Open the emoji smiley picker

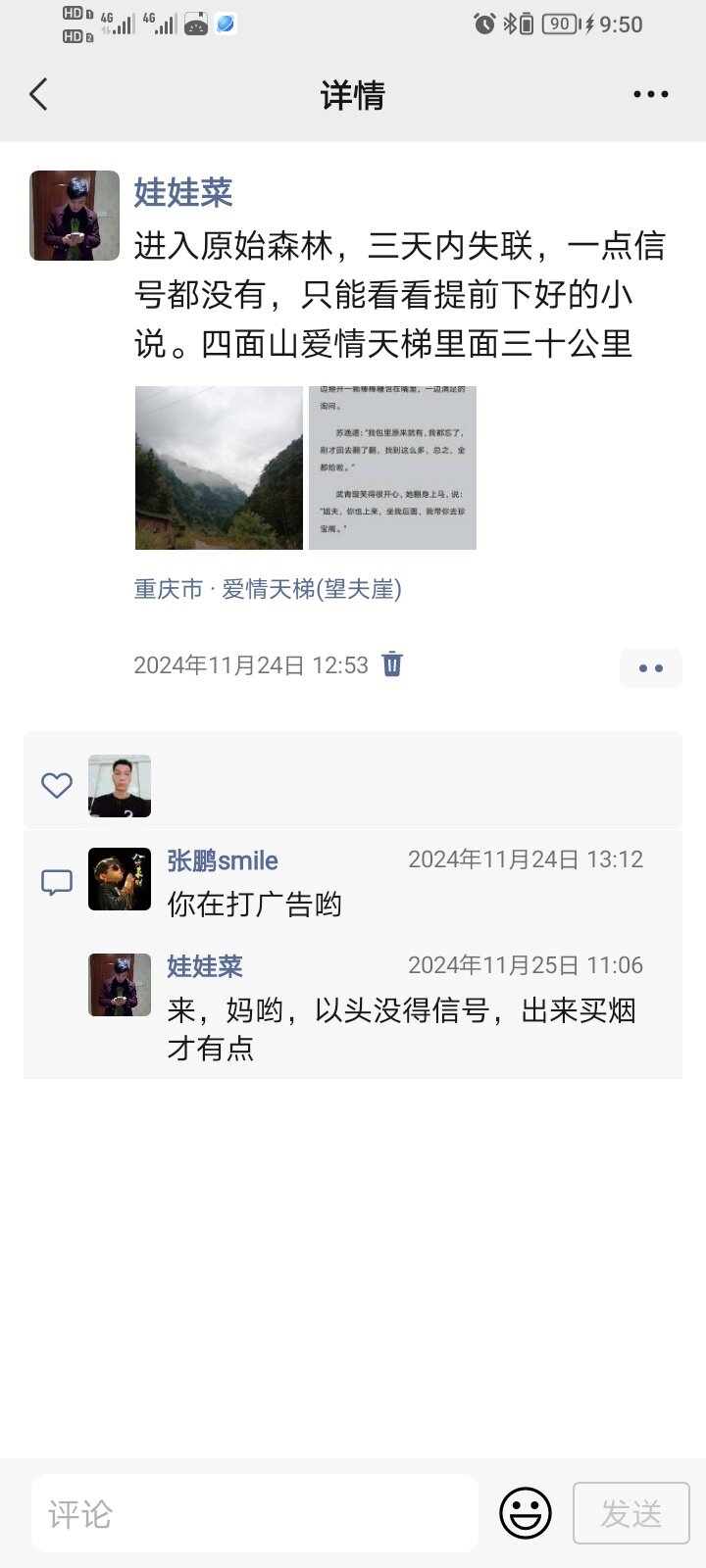coord(526,1513)
